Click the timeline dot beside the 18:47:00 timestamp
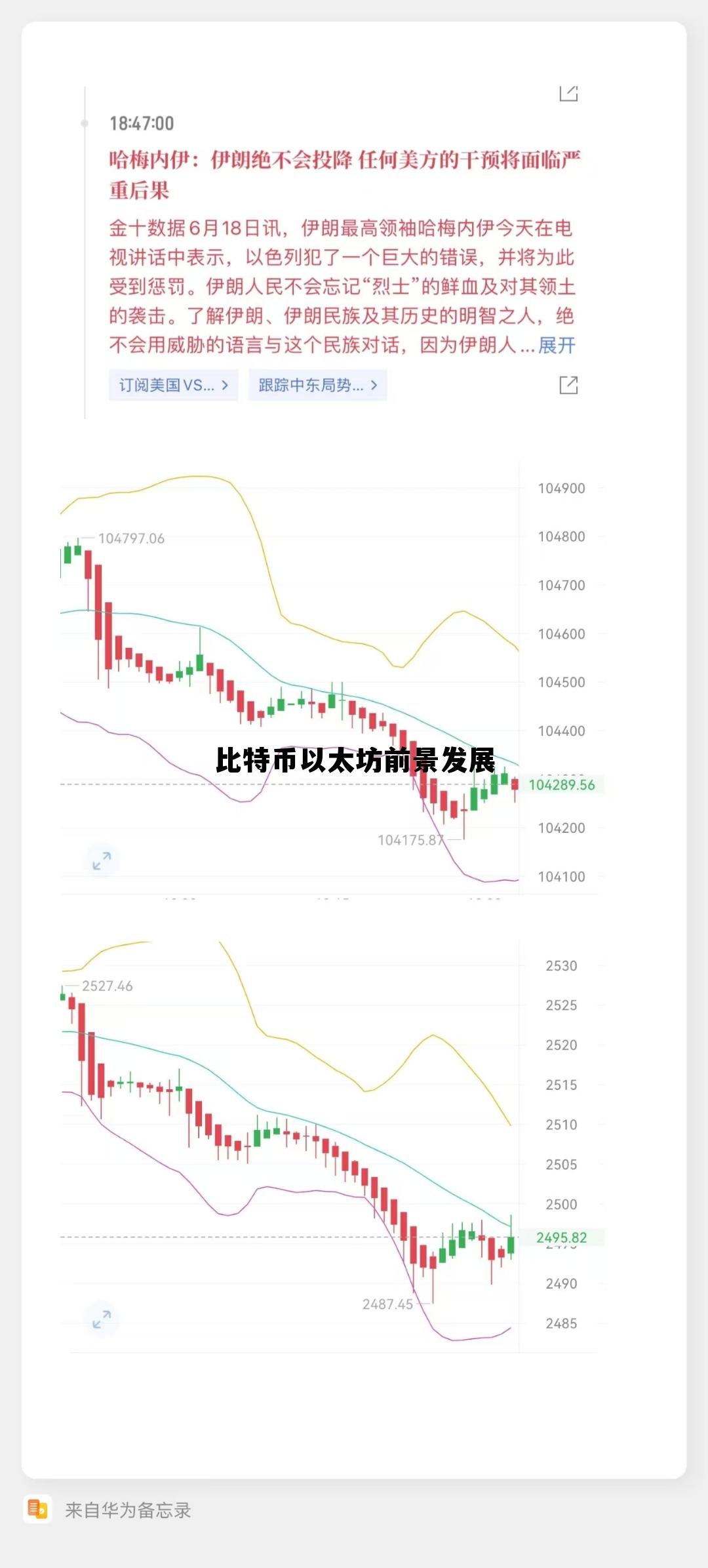 click(84, 122)
